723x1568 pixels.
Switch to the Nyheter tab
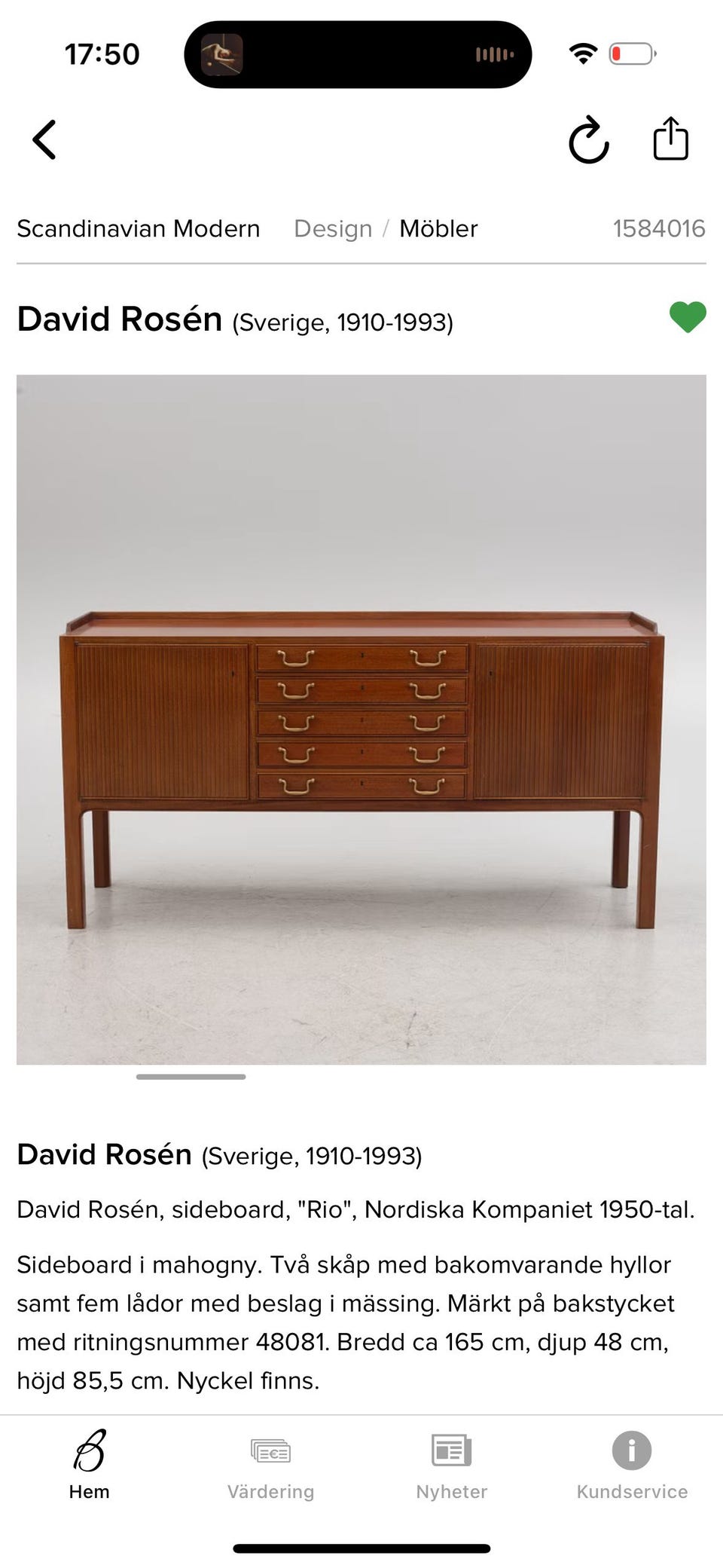[452, 1466]
